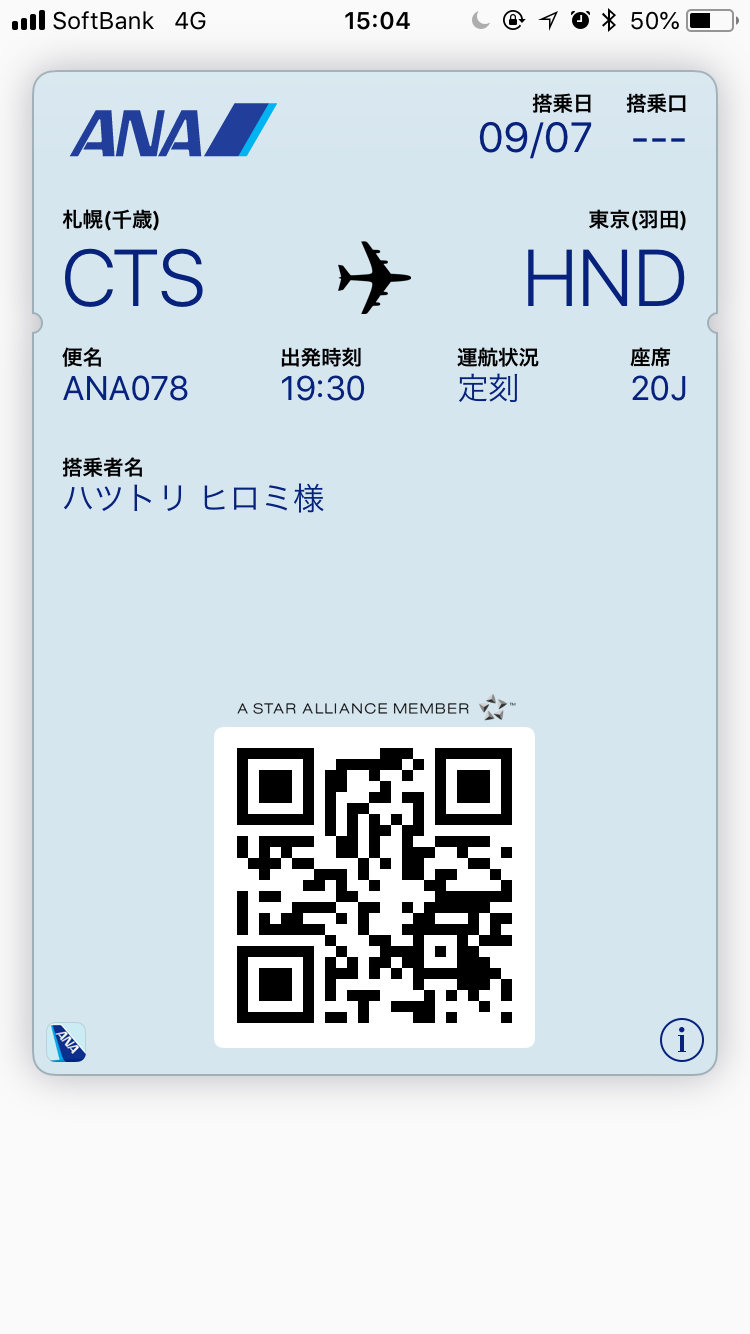Open the ANA app icon shortcut
This screenshot has width=750, height=1334.
66,1042
